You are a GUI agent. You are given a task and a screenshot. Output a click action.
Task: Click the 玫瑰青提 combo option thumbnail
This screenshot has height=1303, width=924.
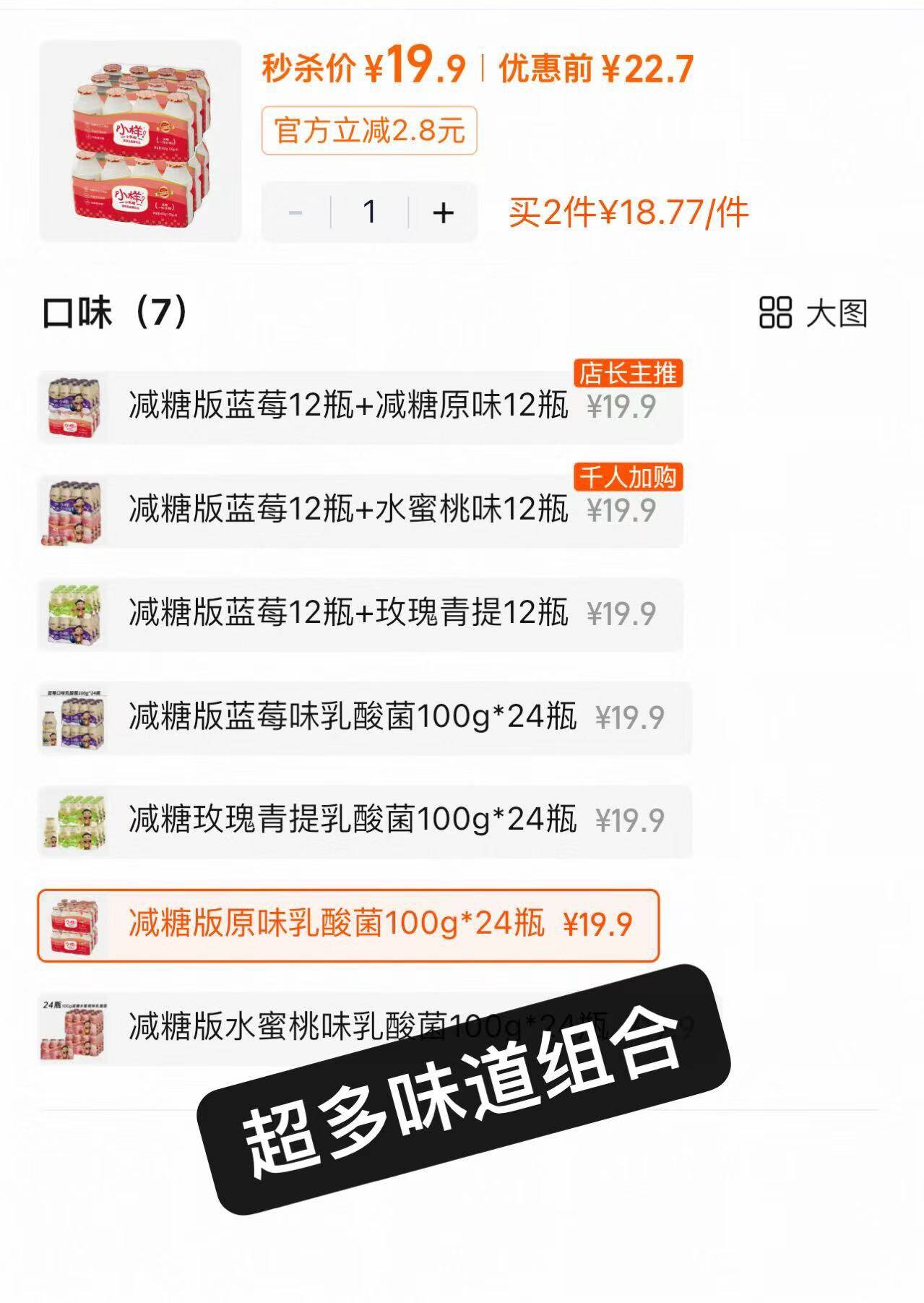tap(76, 613)
